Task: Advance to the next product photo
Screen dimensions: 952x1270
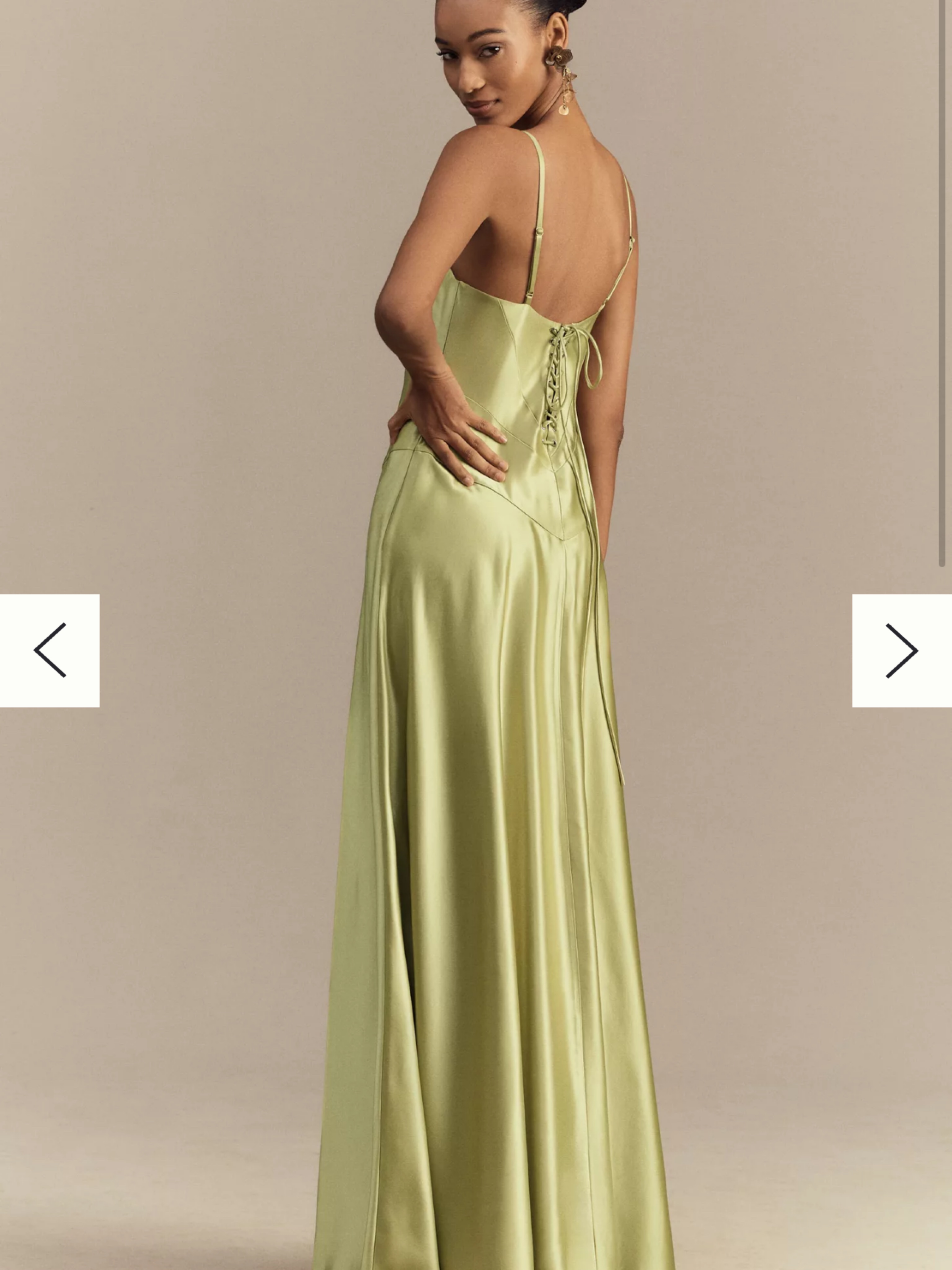Action: tap(902, 651)
